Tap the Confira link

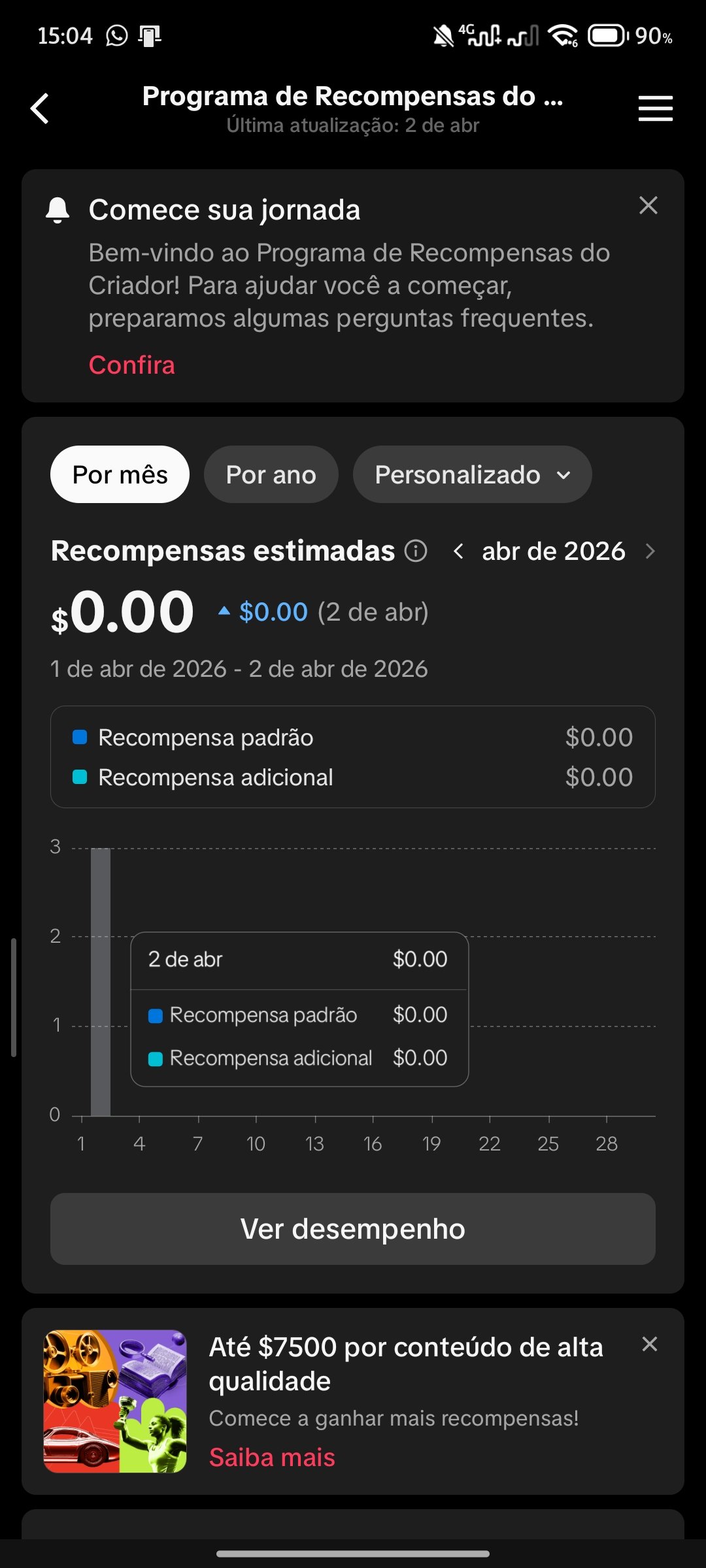132,365
